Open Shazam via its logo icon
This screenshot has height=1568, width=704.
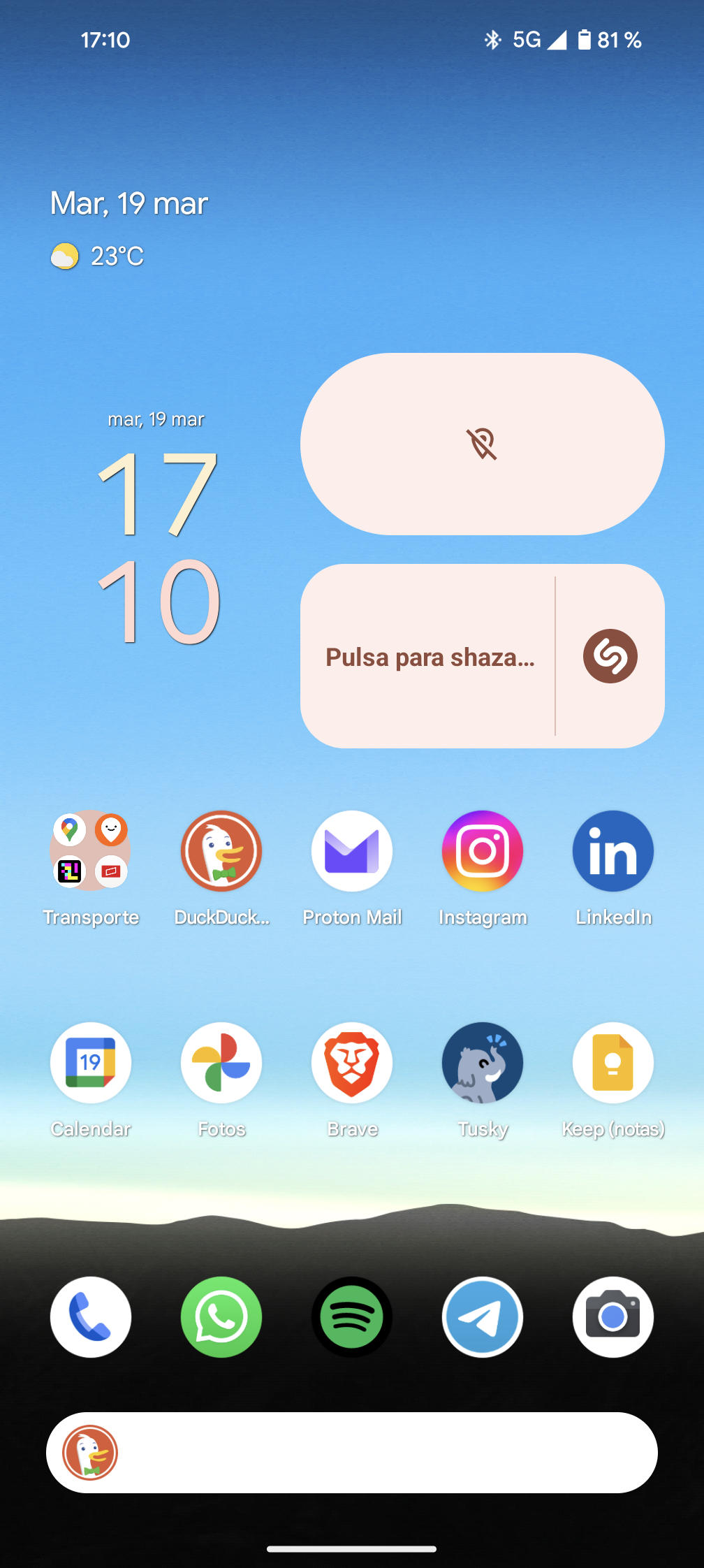[x=610, y=657]
